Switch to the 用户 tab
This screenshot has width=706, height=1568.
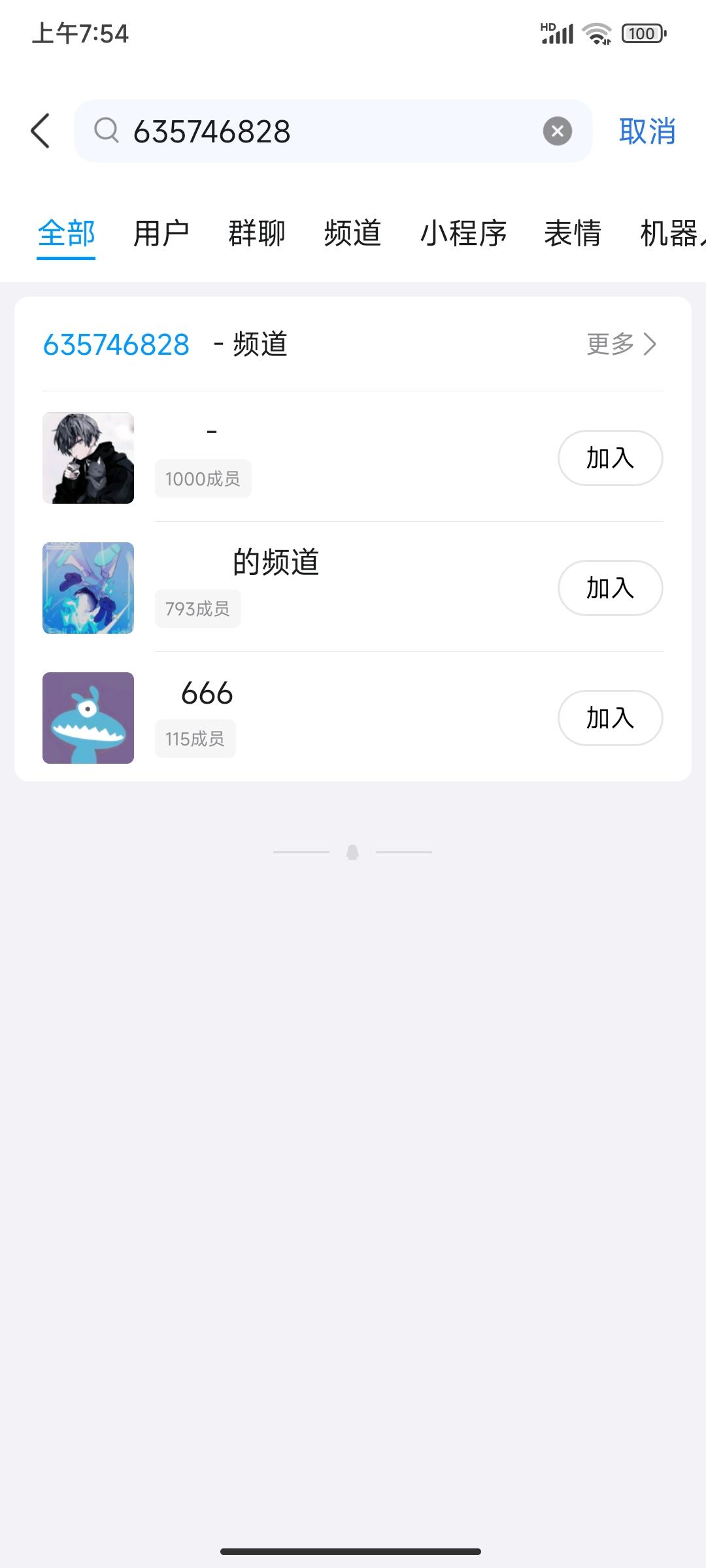pos(161,233)
